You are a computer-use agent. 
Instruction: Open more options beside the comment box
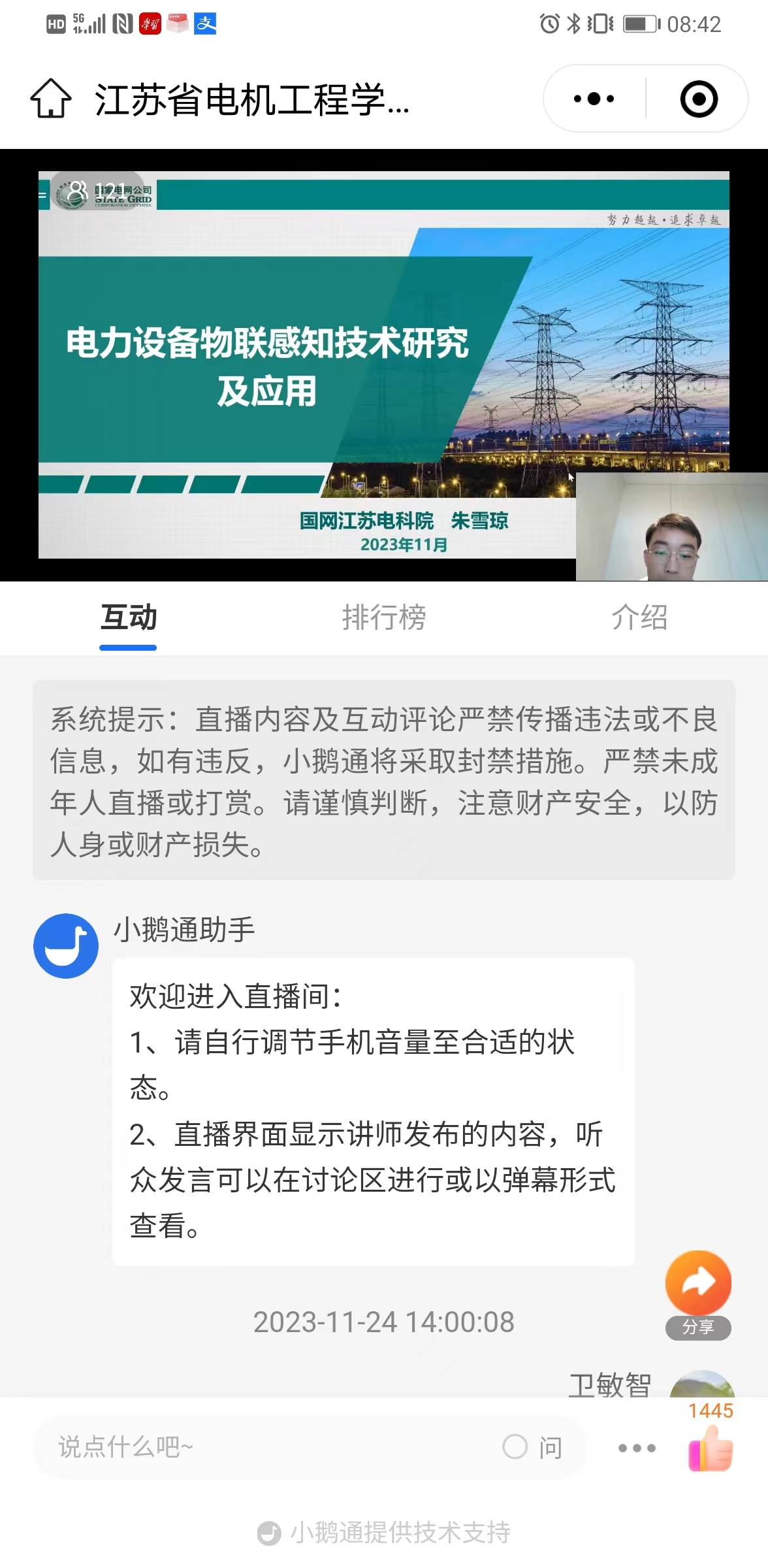coord(637,1448)
